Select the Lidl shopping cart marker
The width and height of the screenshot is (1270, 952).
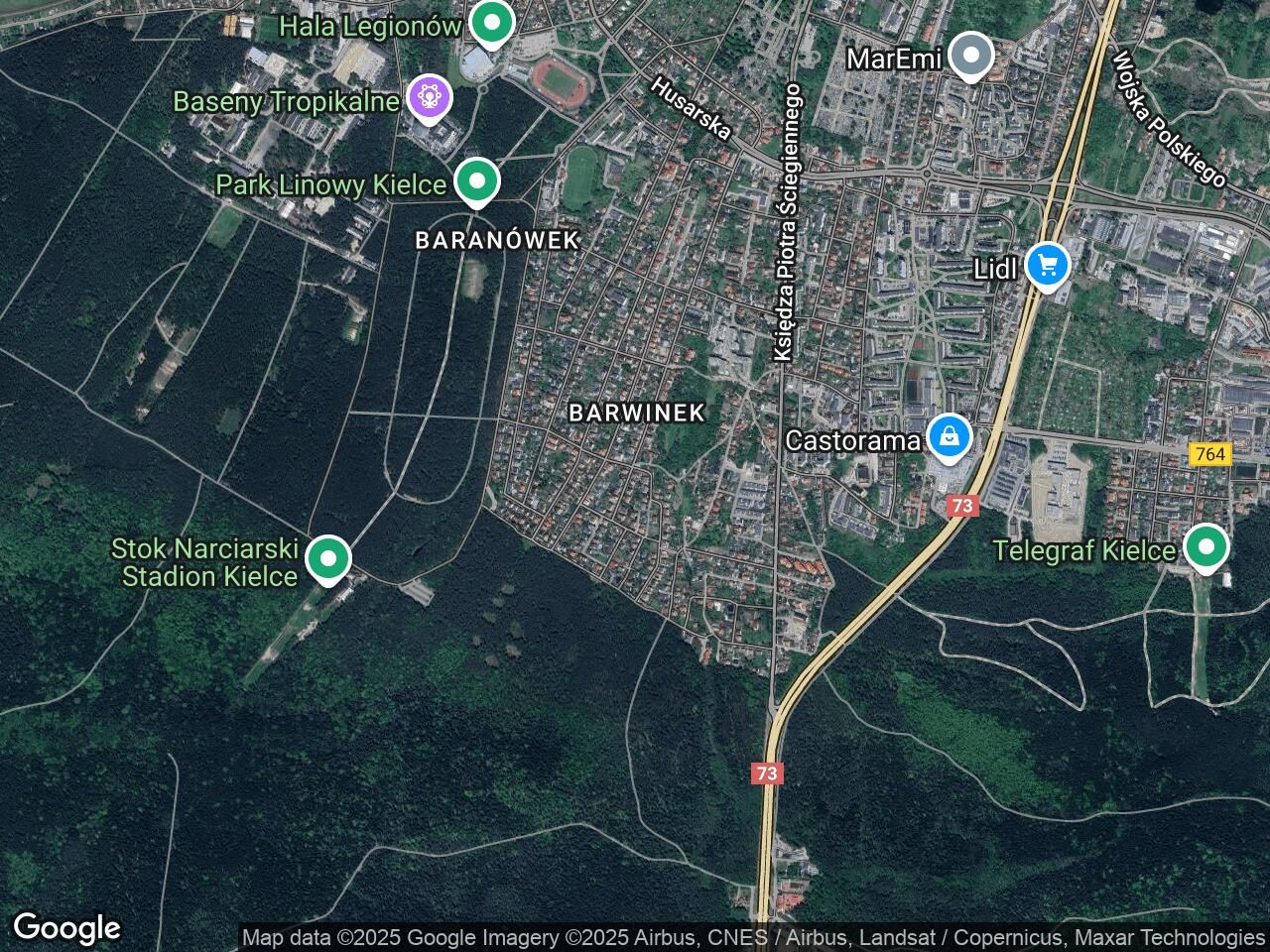[x=1047, y=266]
